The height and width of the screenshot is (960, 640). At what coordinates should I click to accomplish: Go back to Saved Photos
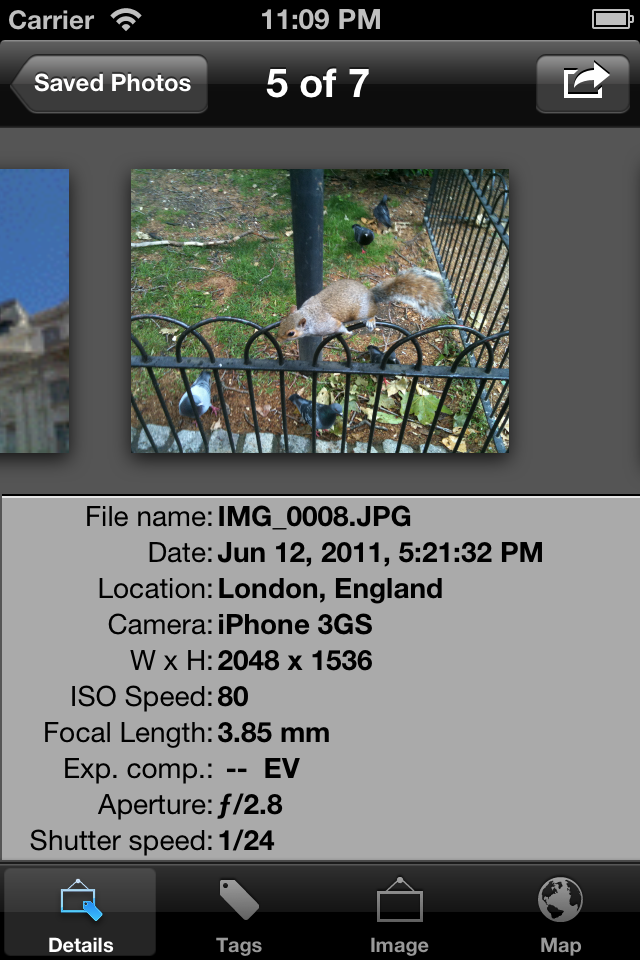110,84
